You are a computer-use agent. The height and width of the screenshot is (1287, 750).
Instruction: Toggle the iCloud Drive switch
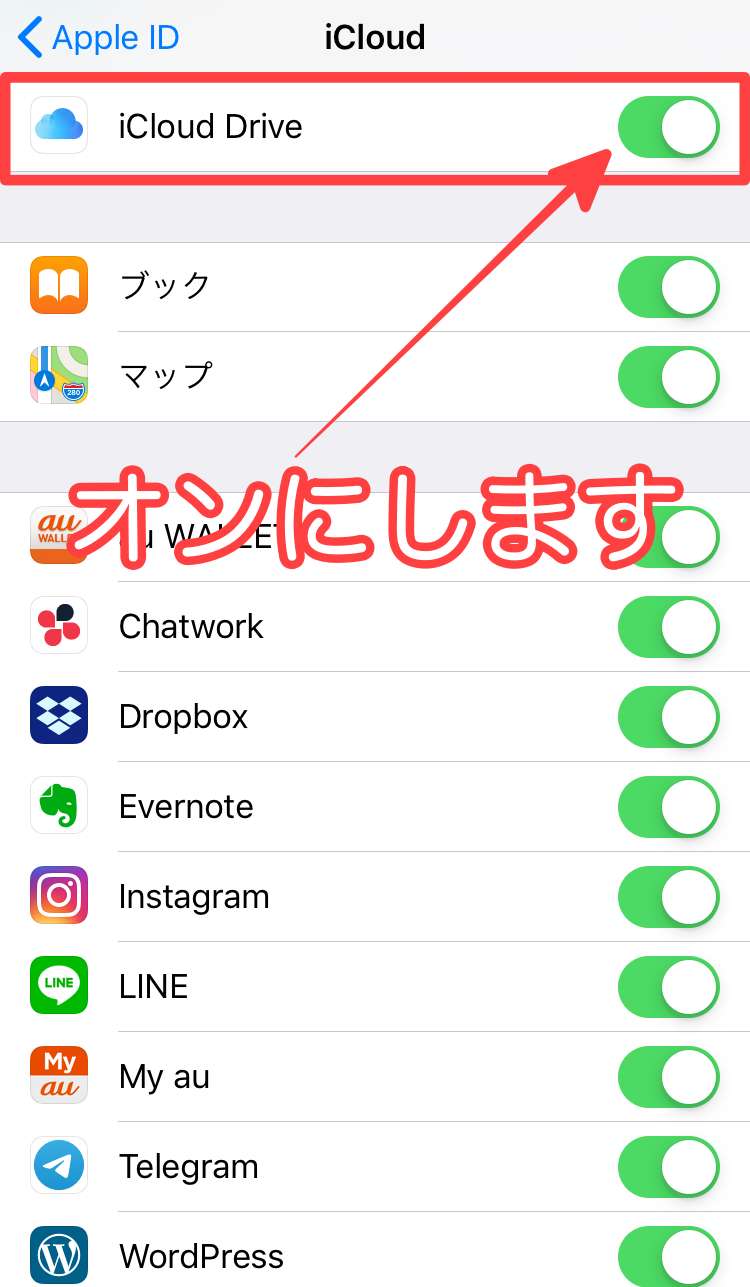pos(668,127)
